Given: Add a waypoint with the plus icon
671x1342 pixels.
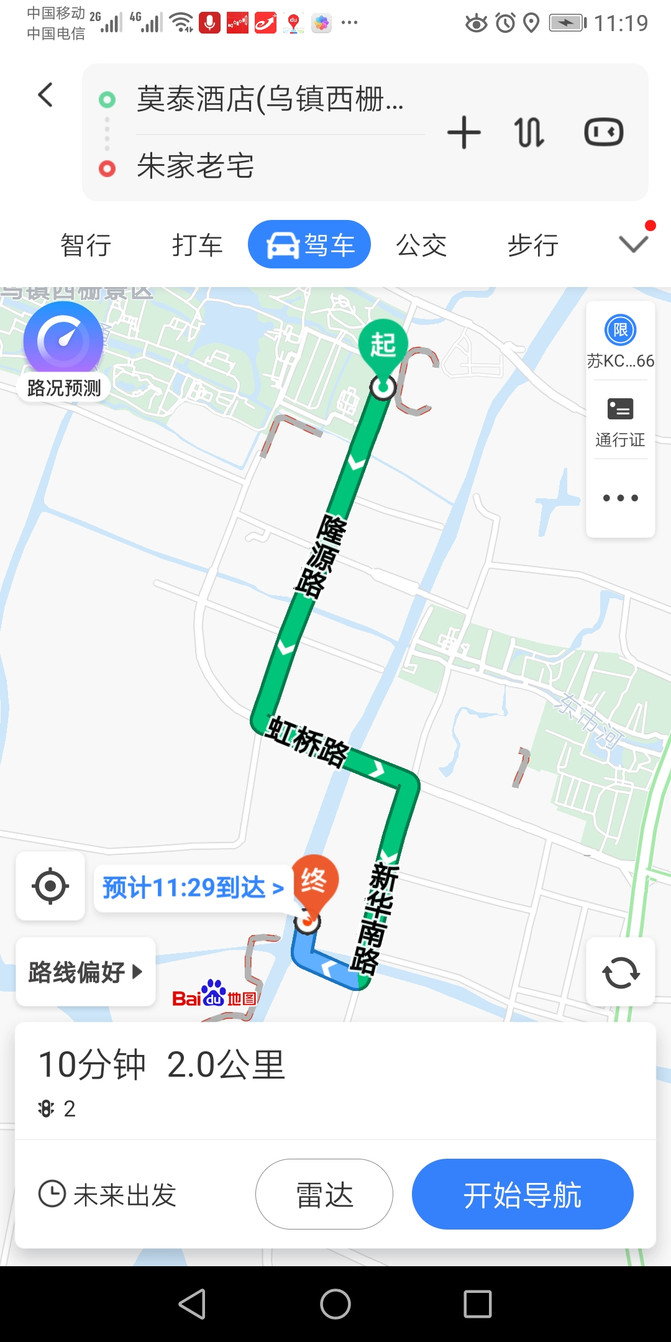Looking at the screenshot, I should click(x=463, y=133).
